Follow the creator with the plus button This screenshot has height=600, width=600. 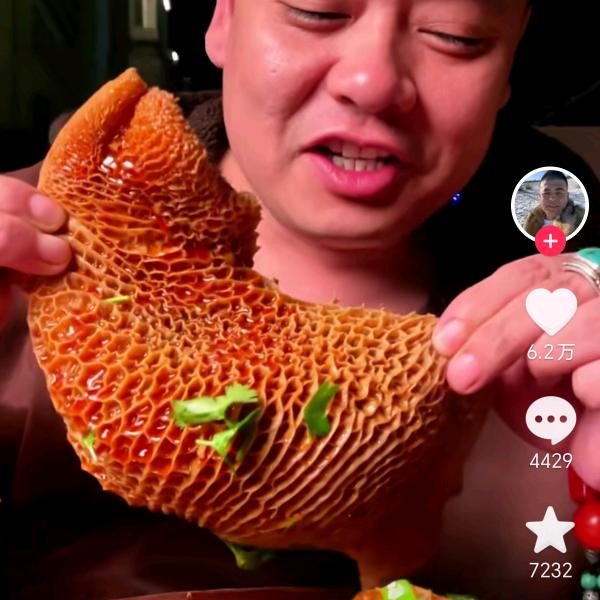tap(550, 241)
